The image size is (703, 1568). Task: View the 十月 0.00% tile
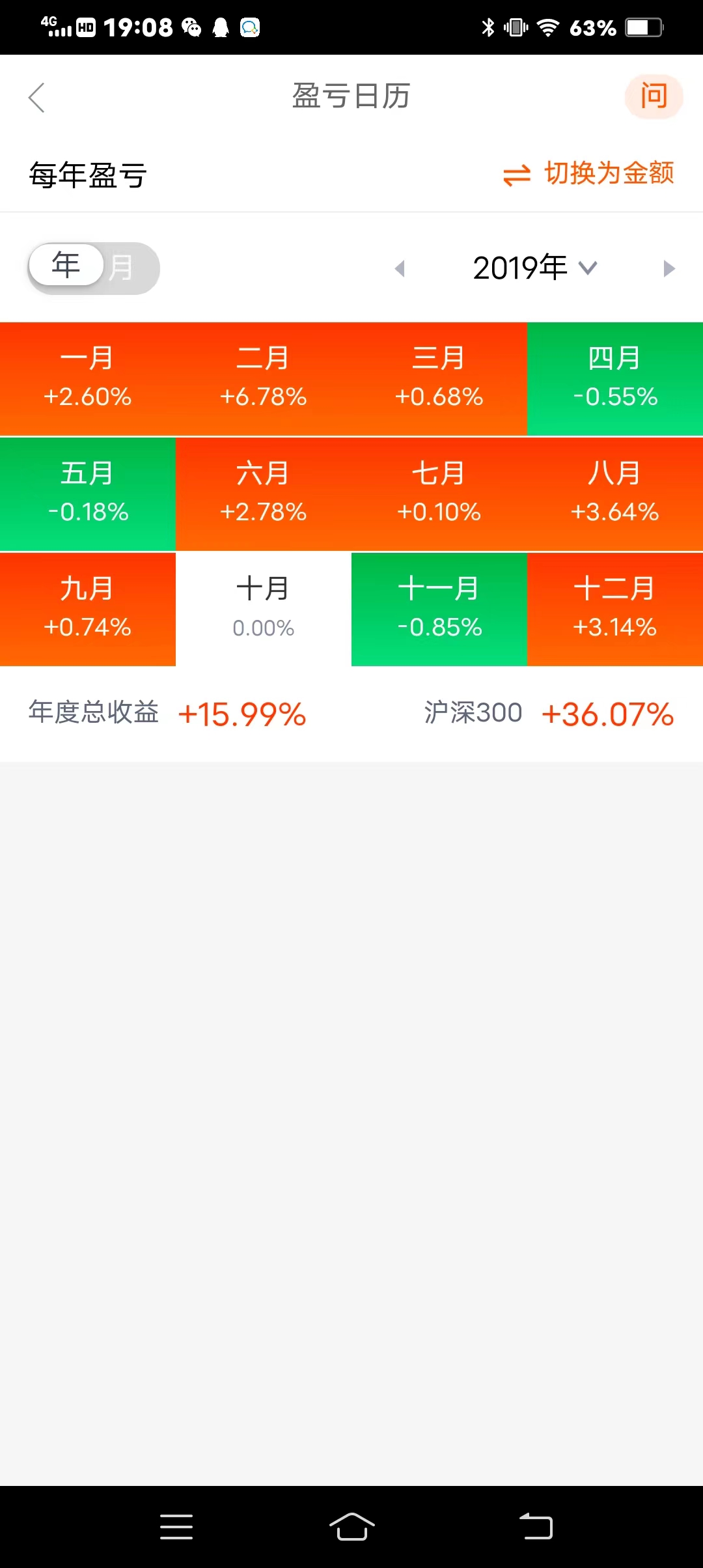[264, 609]
